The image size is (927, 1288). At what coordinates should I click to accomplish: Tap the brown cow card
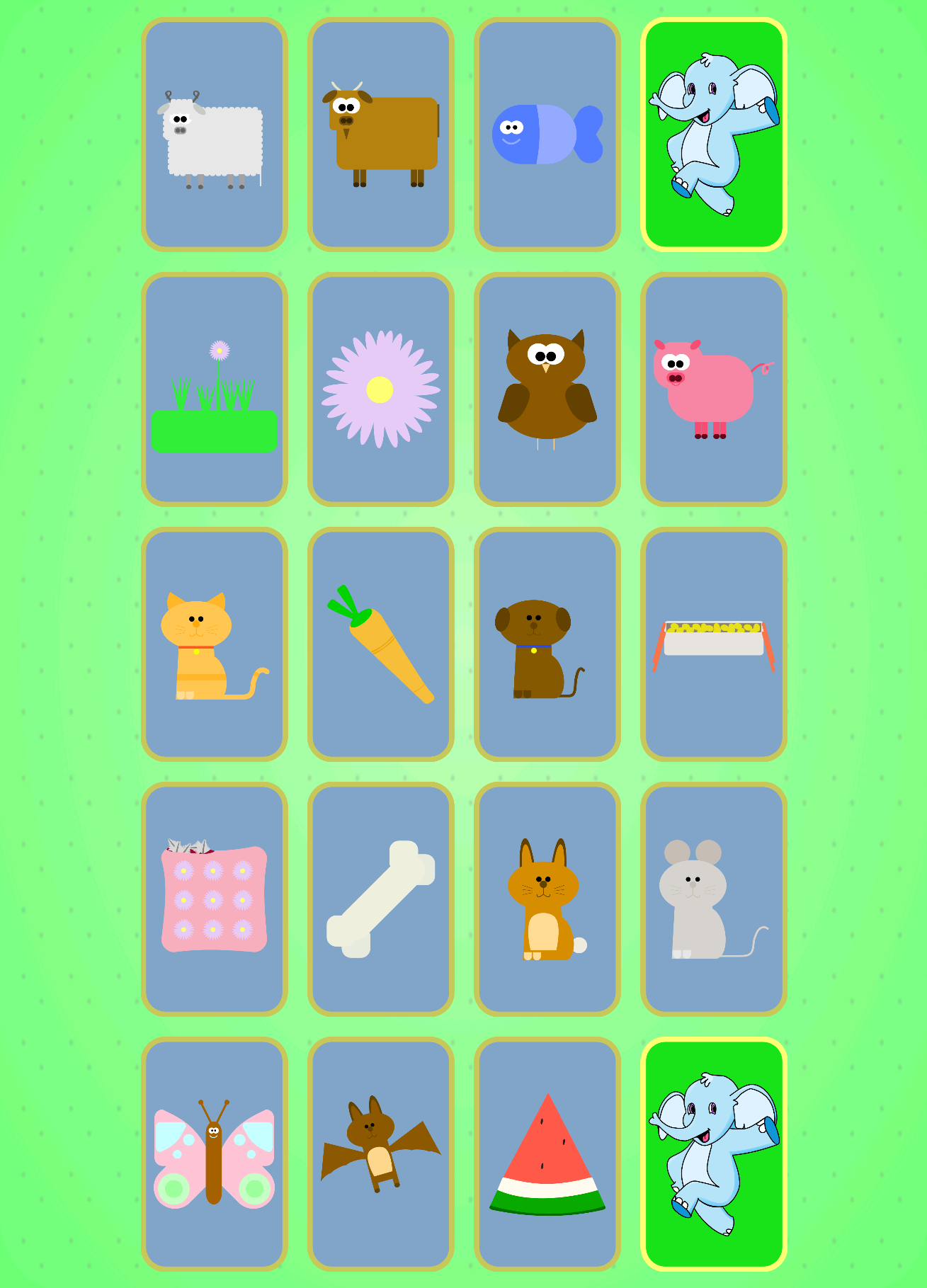381,135
